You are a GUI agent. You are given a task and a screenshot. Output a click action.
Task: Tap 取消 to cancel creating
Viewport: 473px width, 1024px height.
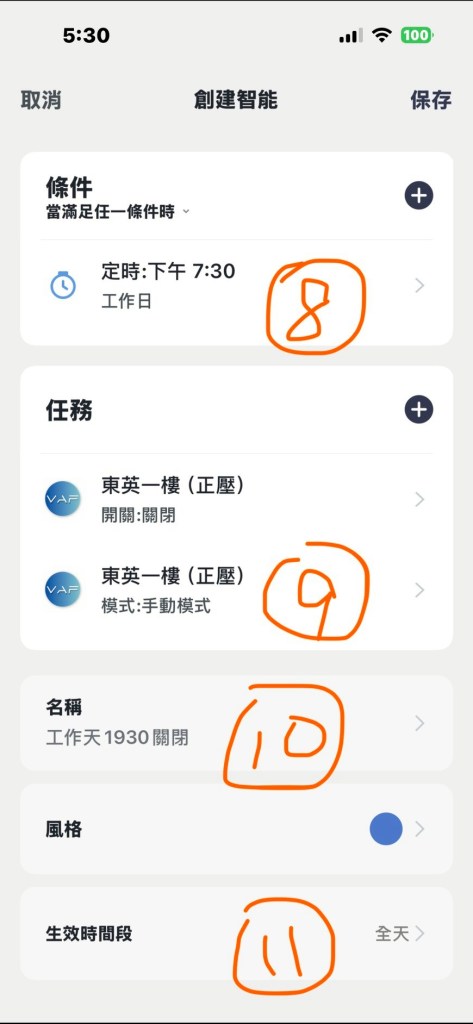(41, 100)
